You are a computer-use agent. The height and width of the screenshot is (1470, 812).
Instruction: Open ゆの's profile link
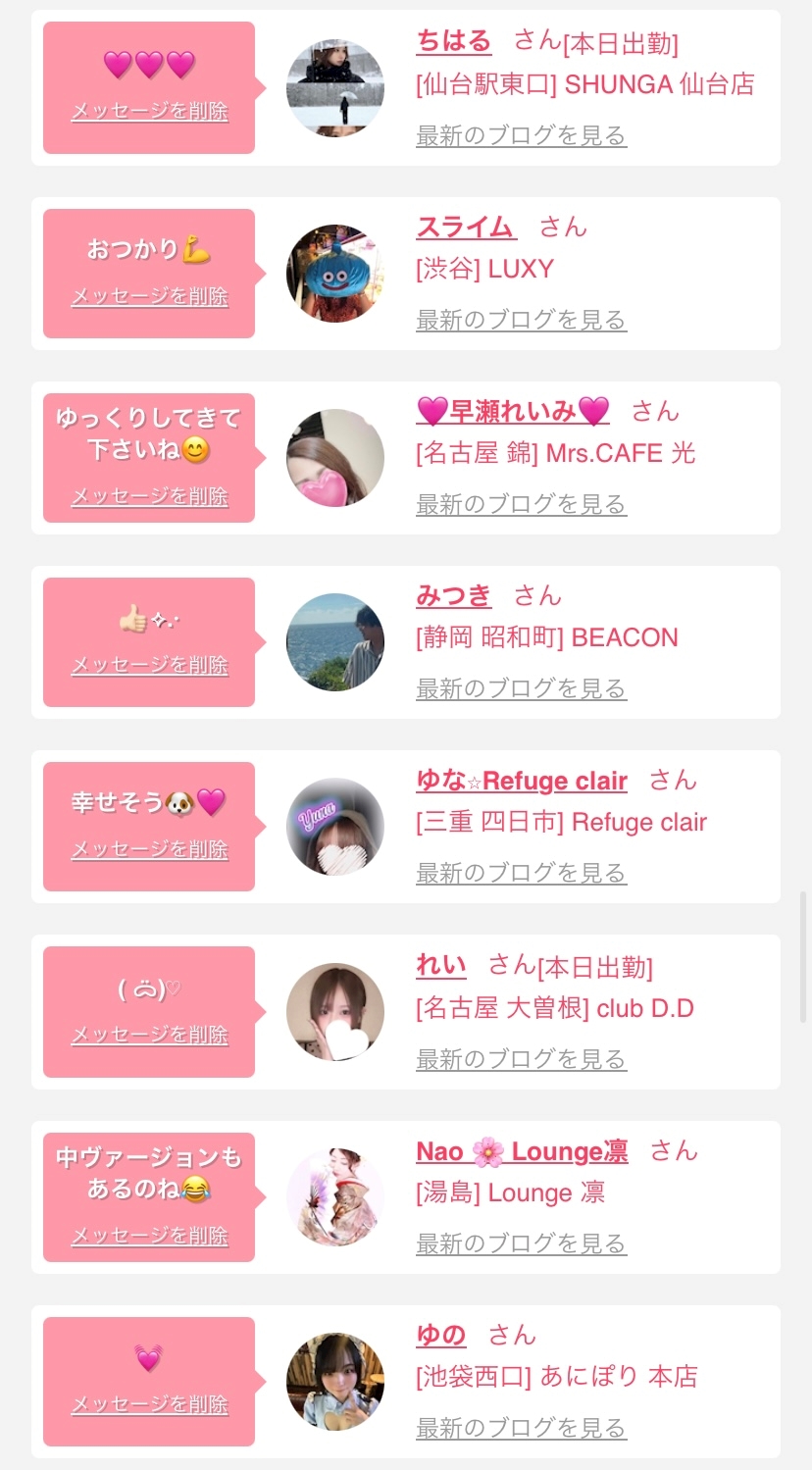coord(440,1335)
